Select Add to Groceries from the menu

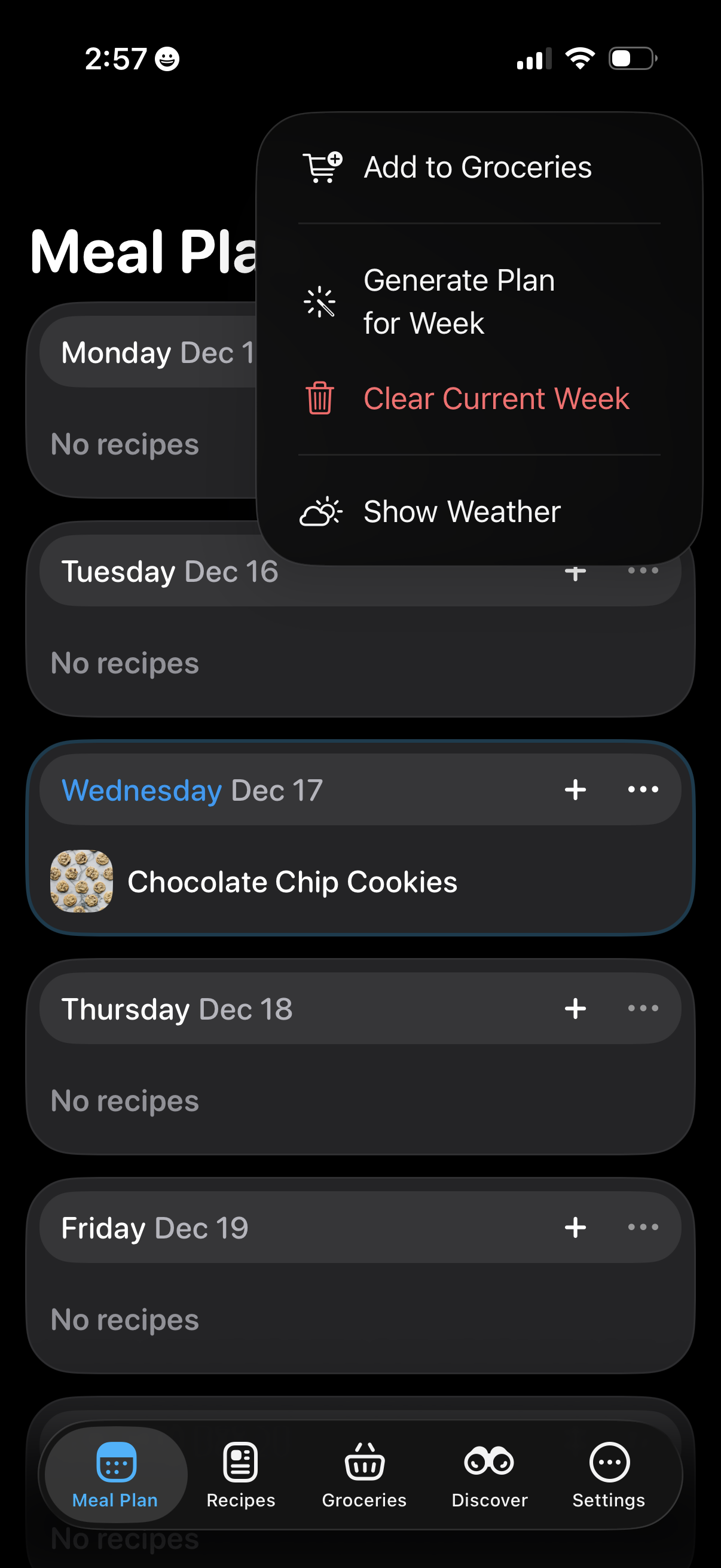pyautogui.click(x=478, y=167)
